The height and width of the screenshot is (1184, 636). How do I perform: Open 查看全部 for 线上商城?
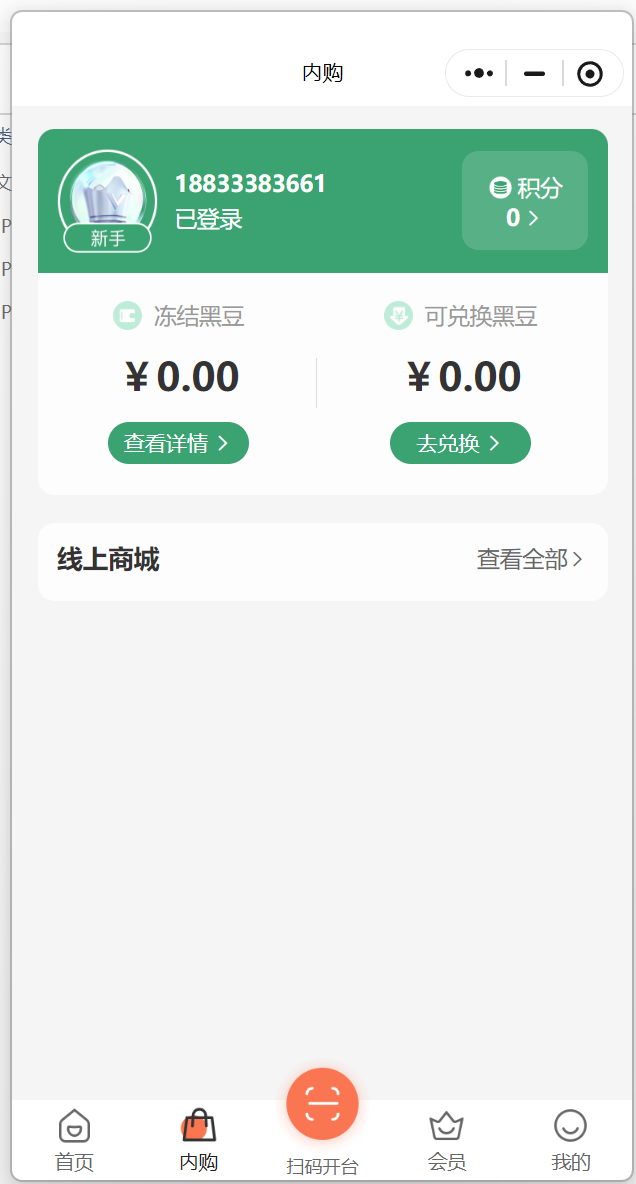529,560
